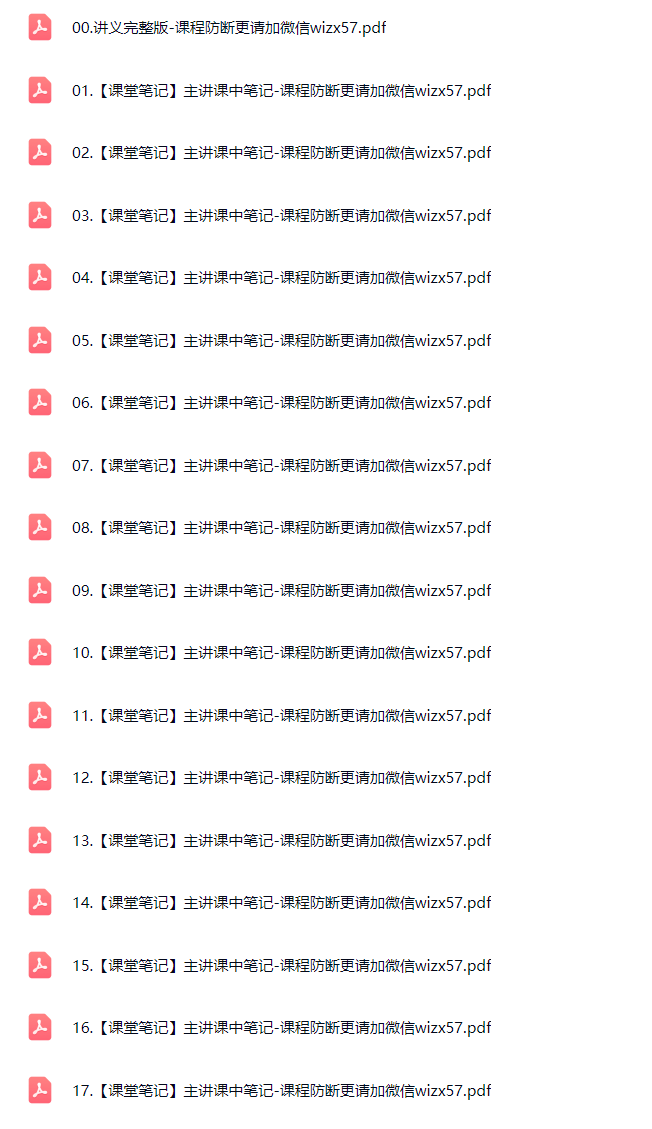
Task: Open the 04.【课堂笔记】 PDF file
Action: [x=281, y=278]
